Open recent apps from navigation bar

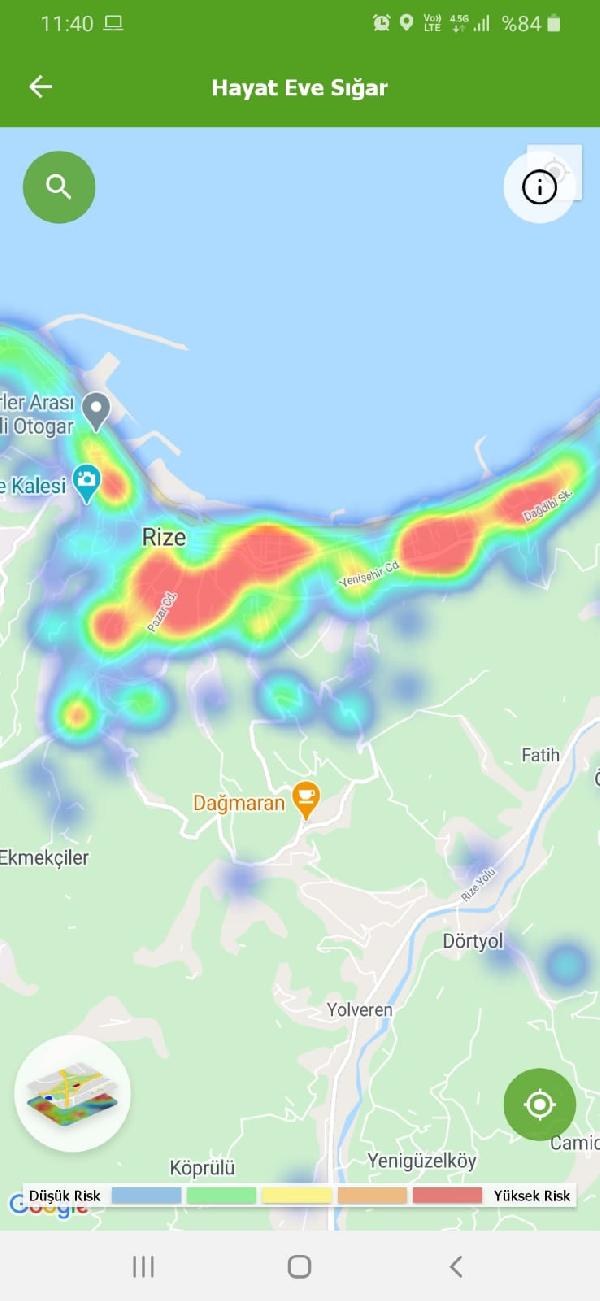[x=143, y=1267]
